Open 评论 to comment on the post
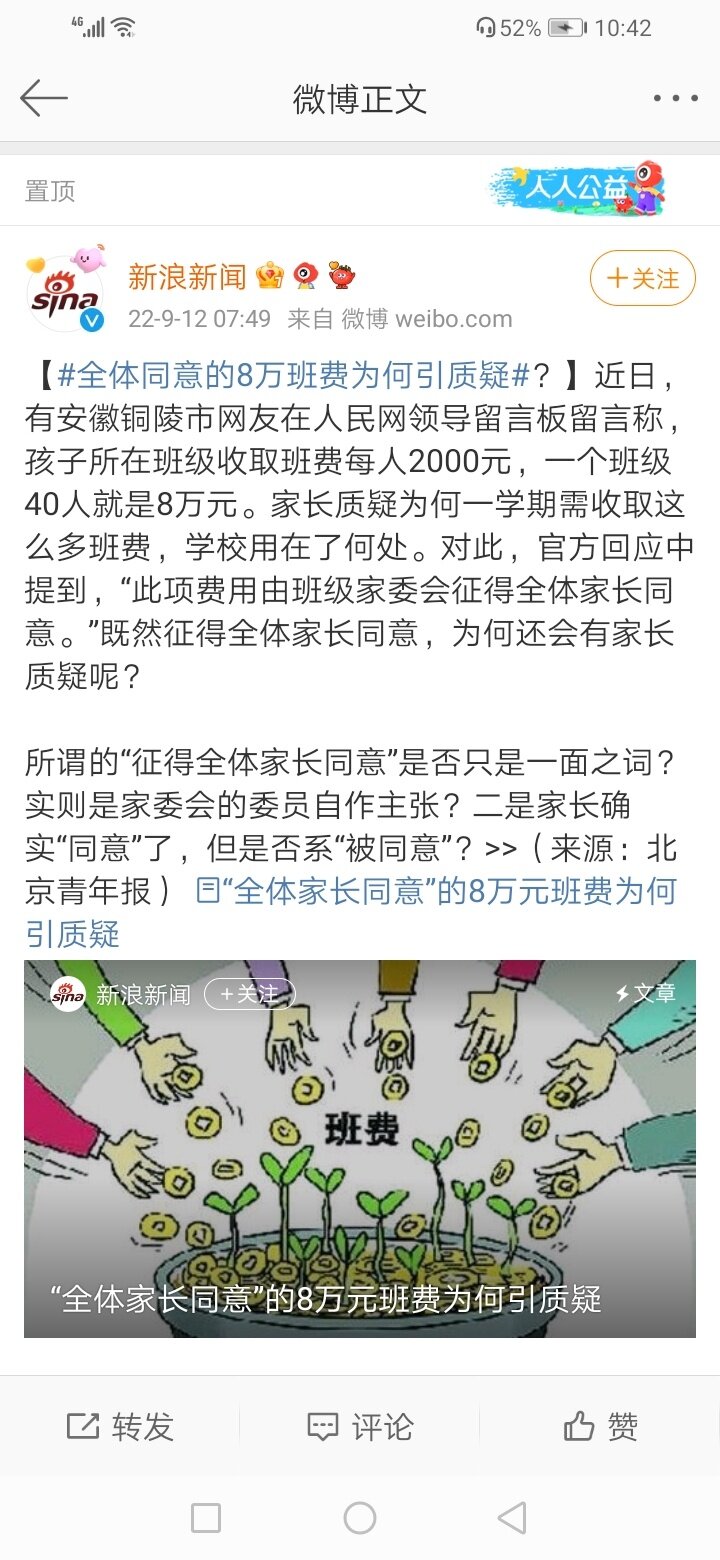Screen dimensions: 720x1560 tap(360, 1427)
